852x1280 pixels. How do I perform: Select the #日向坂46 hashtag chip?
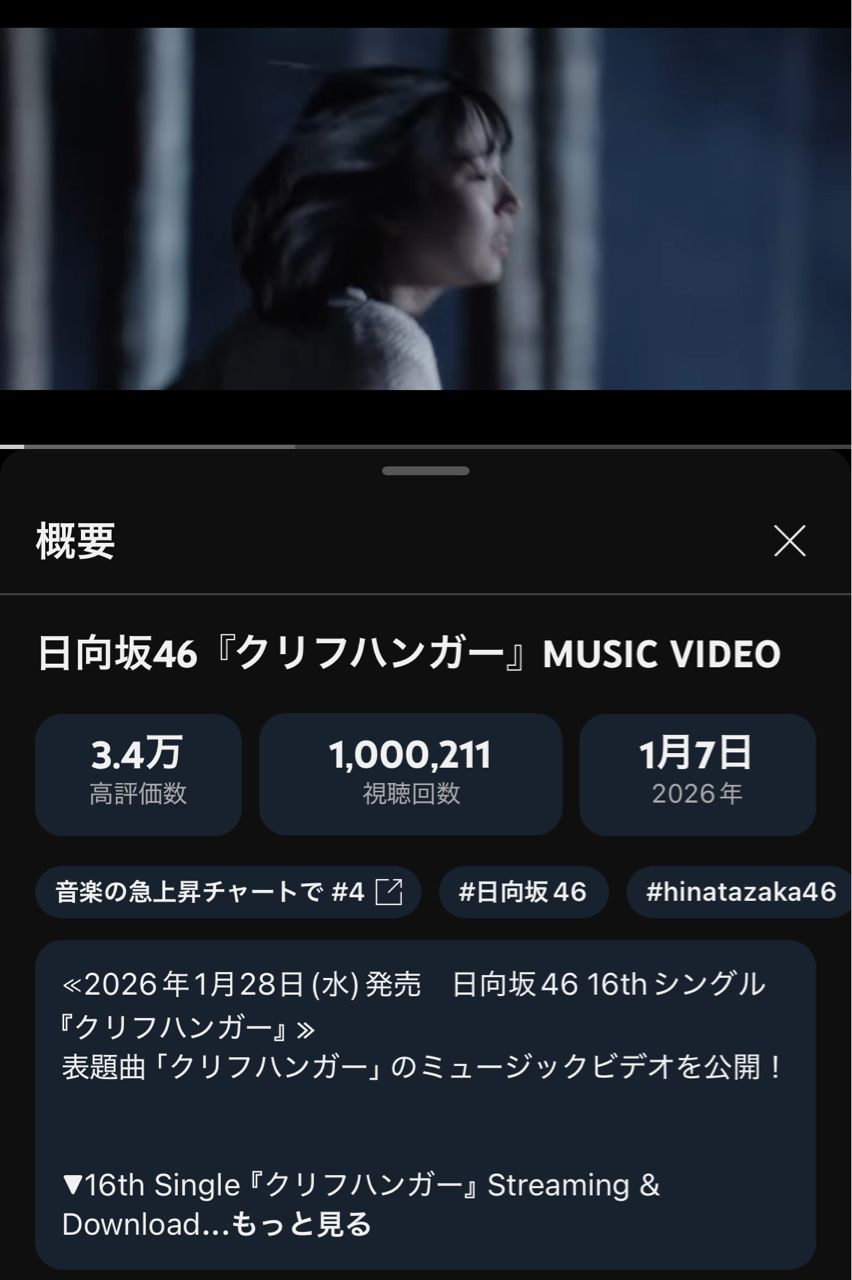(523, 892)
